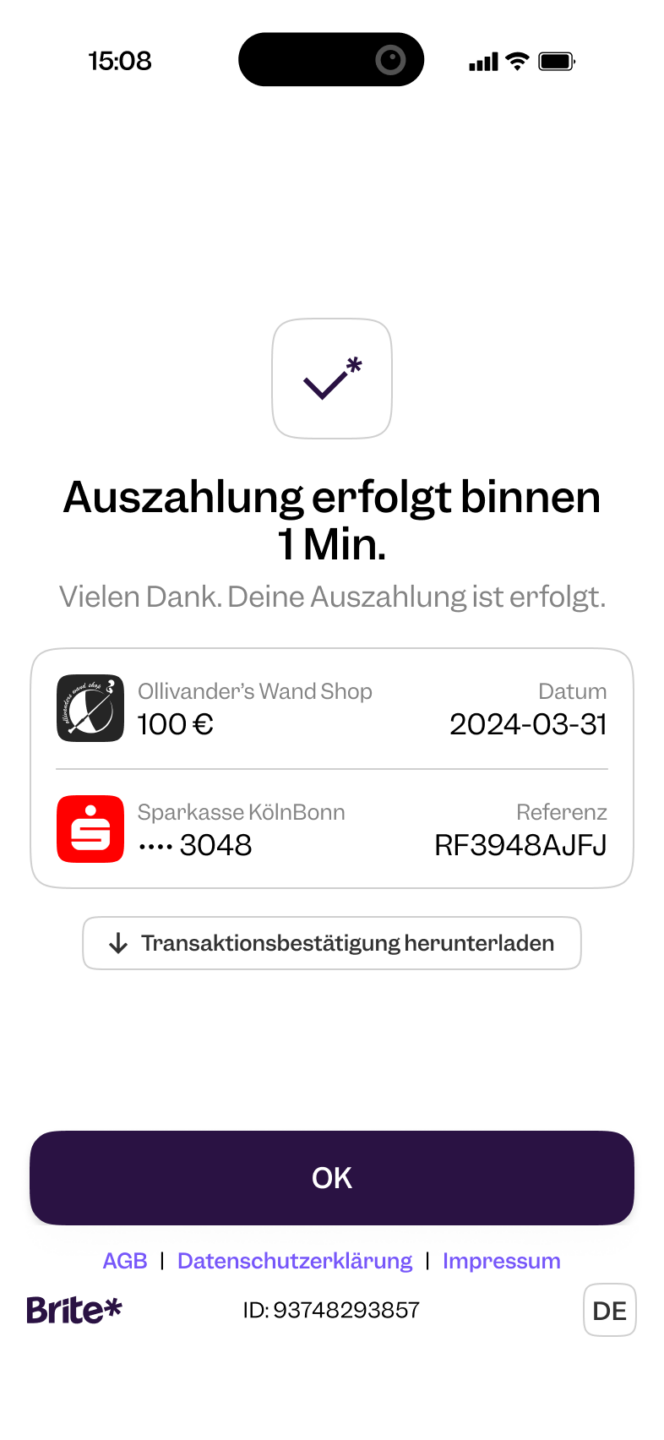The width and height of the screenshot is (664, 1440).
Task: Download the Transaktionsbestätigung receipt
Action: coord(332,943)
